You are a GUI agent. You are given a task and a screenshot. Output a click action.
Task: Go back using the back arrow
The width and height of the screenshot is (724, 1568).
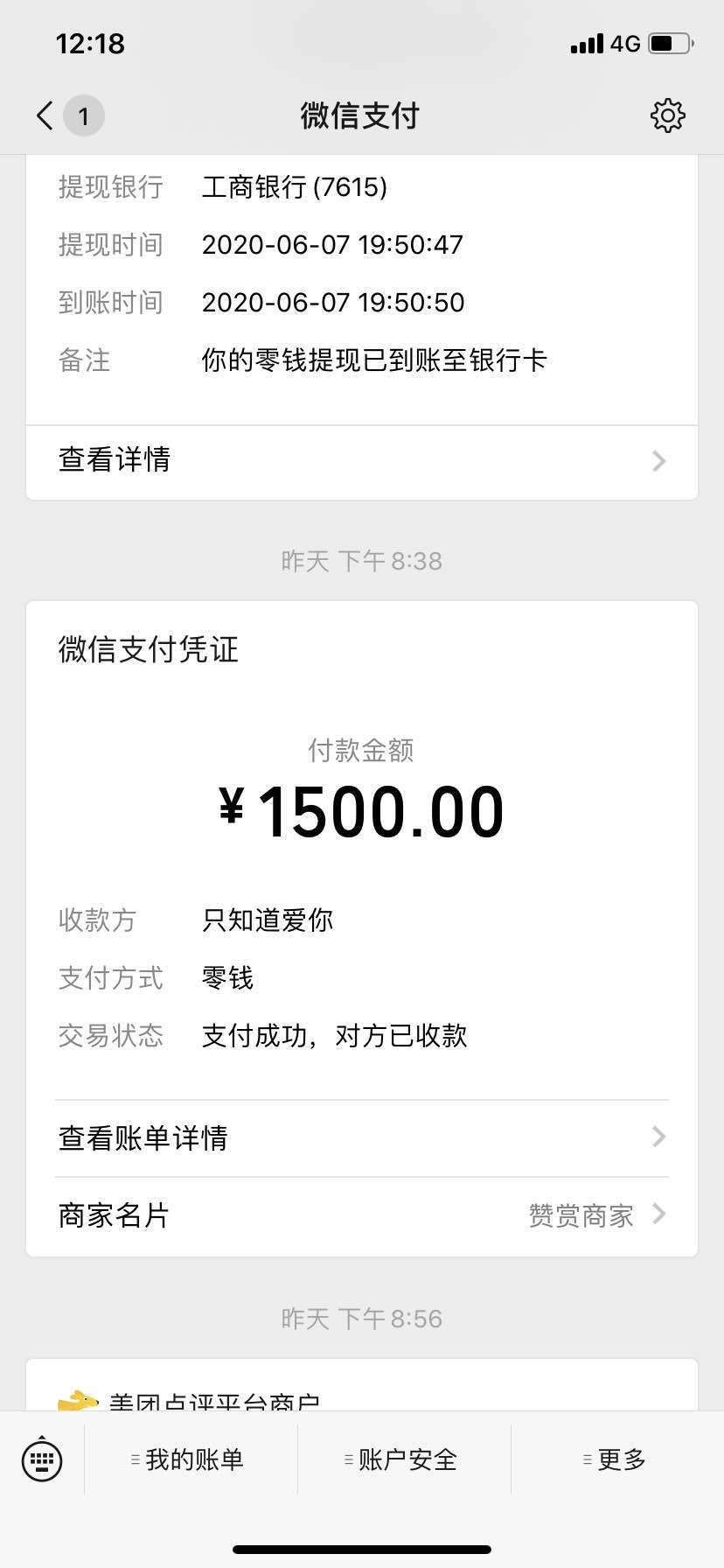45,115
